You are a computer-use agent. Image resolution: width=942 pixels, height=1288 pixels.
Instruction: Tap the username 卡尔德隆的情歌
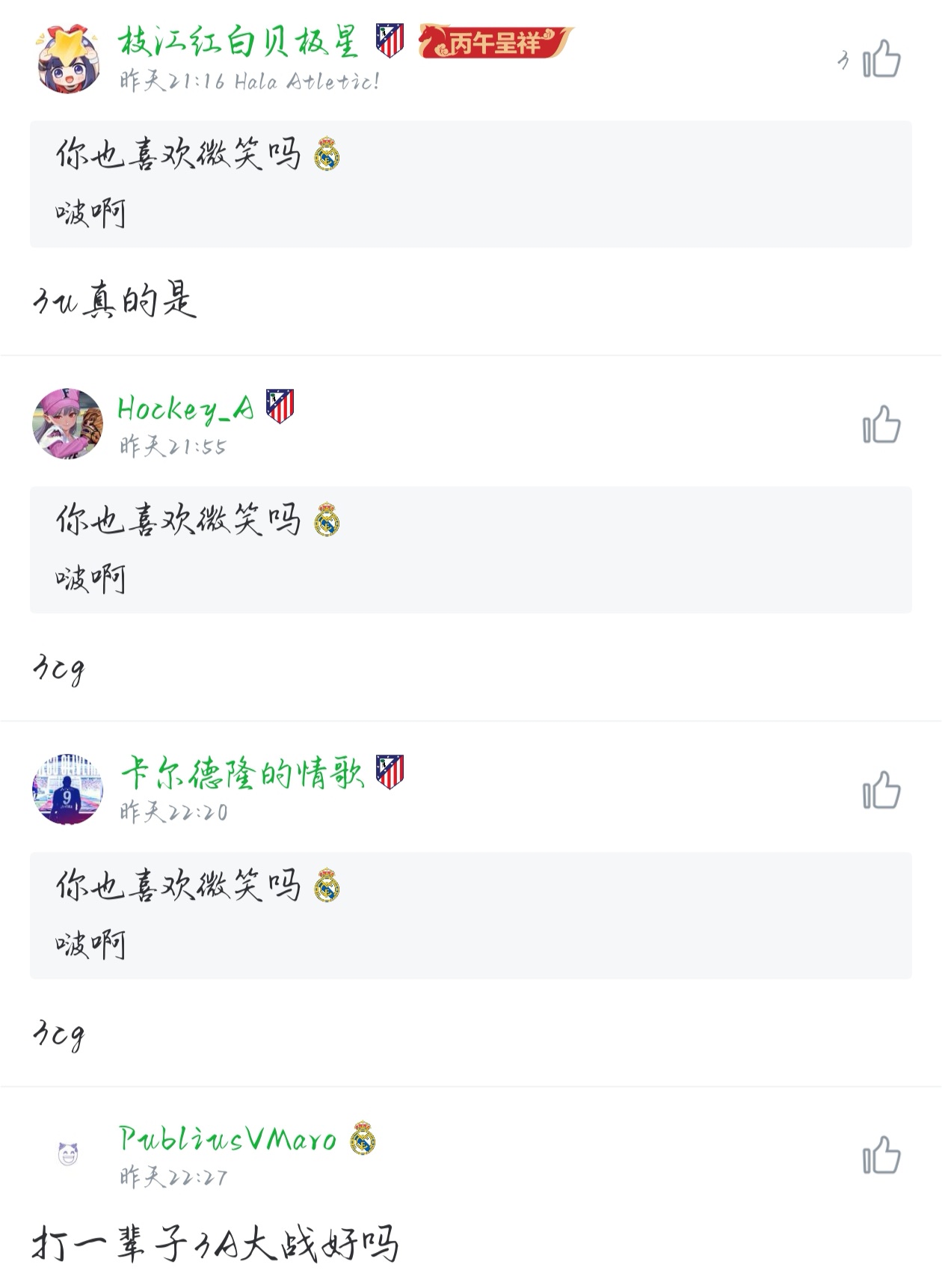coord(242,773)
